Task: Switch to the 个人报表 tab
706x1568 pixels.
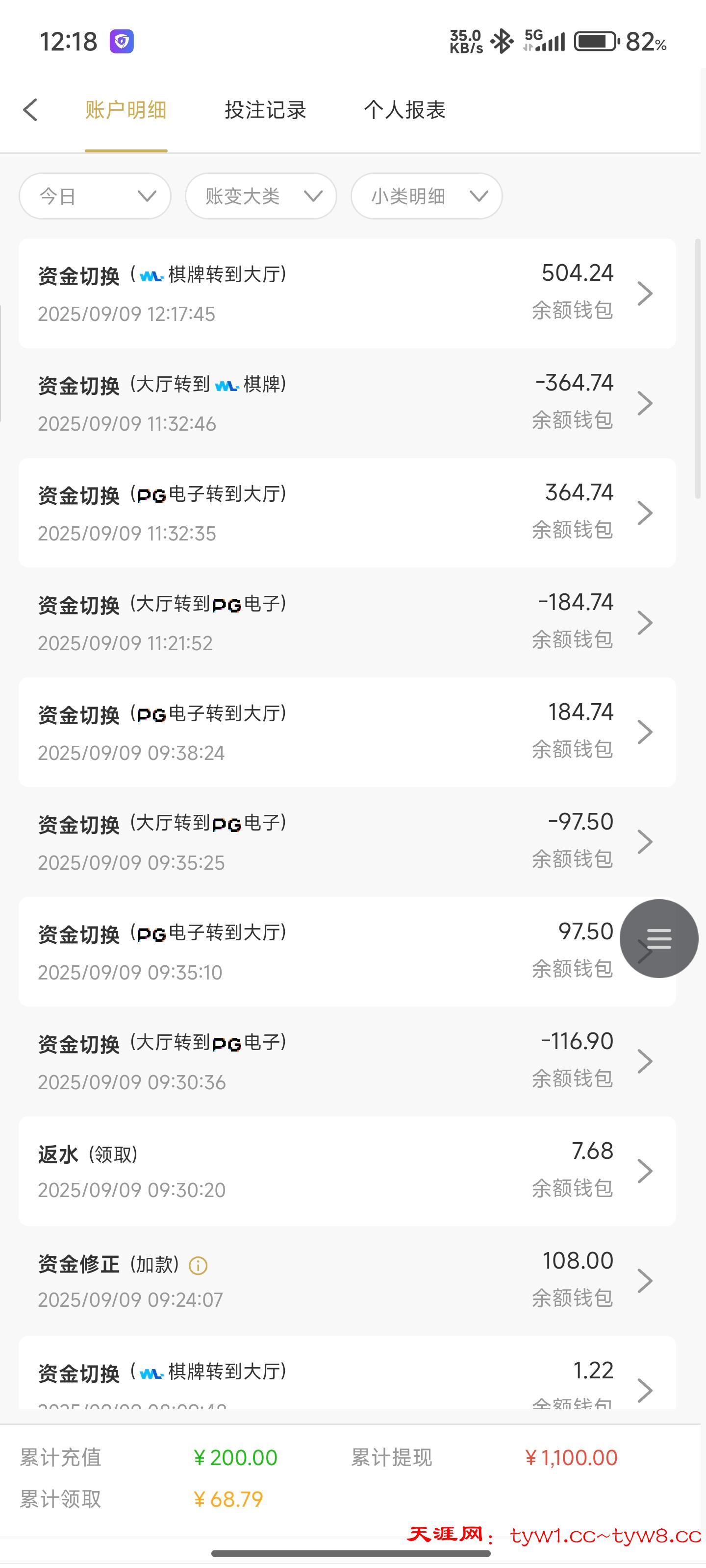Action: click(x=404, y=110)
